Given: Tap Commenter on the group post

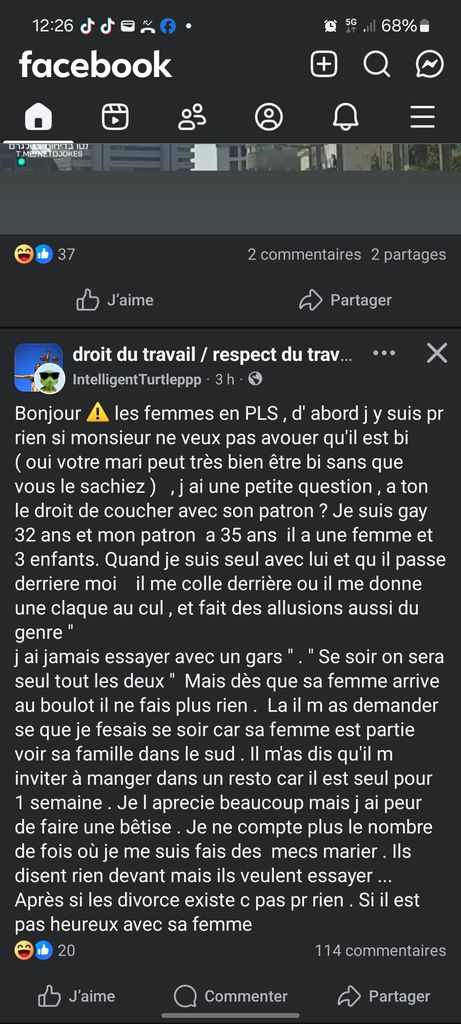Looking at the screenshot, I should (230, 996).
